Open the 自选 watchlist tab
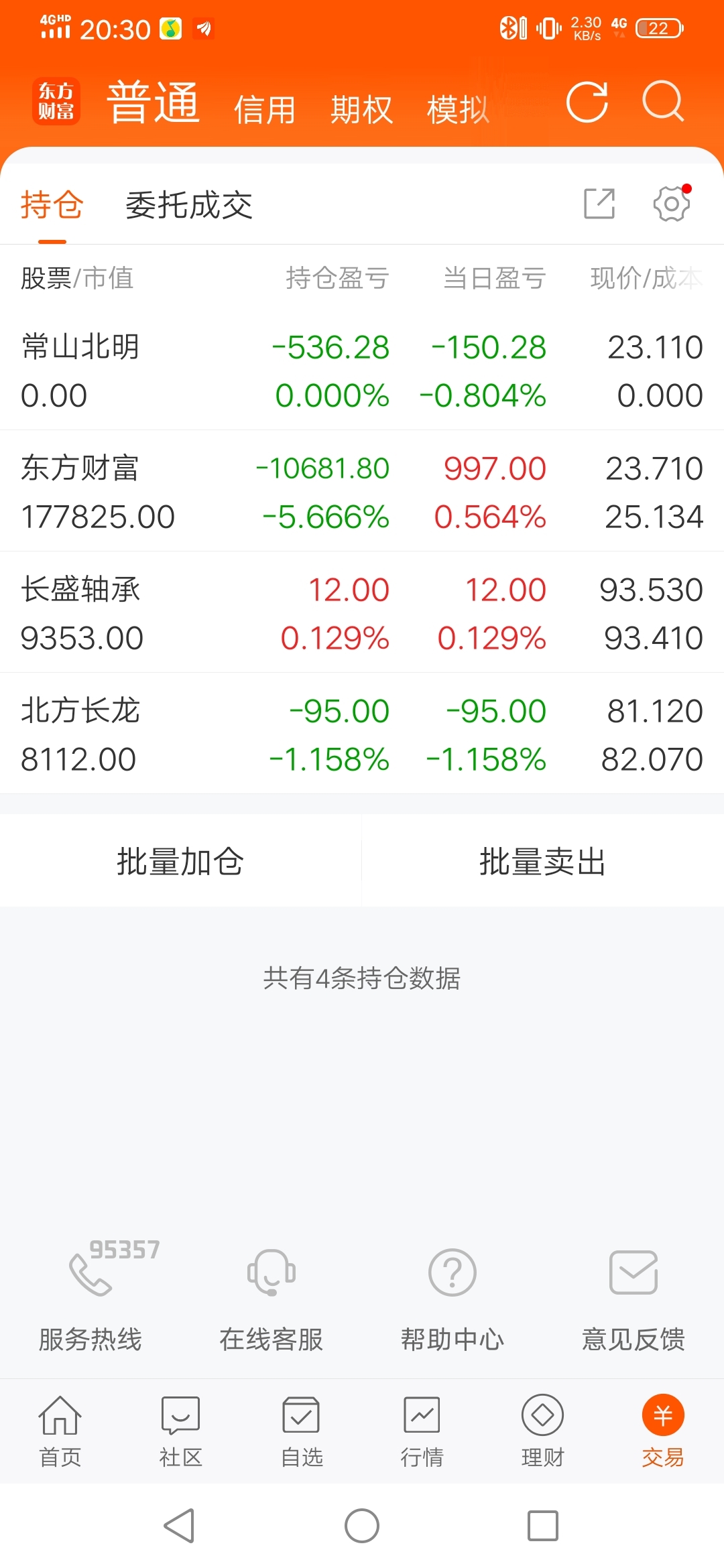The image size is (724, 1568). [301, 1431]
